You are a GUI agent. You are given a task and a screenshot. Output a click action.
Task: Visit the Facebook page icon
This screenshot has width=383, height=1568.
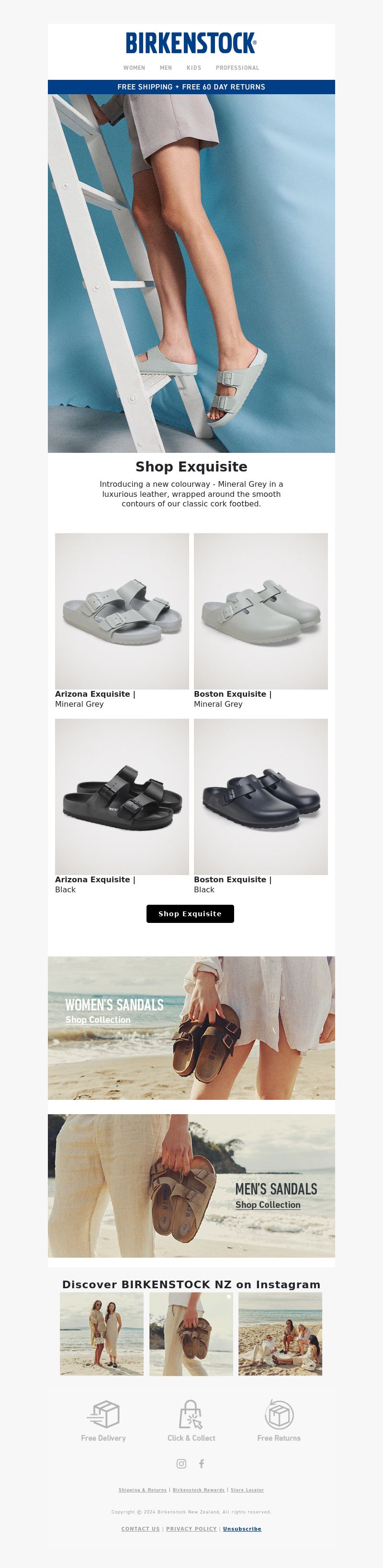(201, 1463)
